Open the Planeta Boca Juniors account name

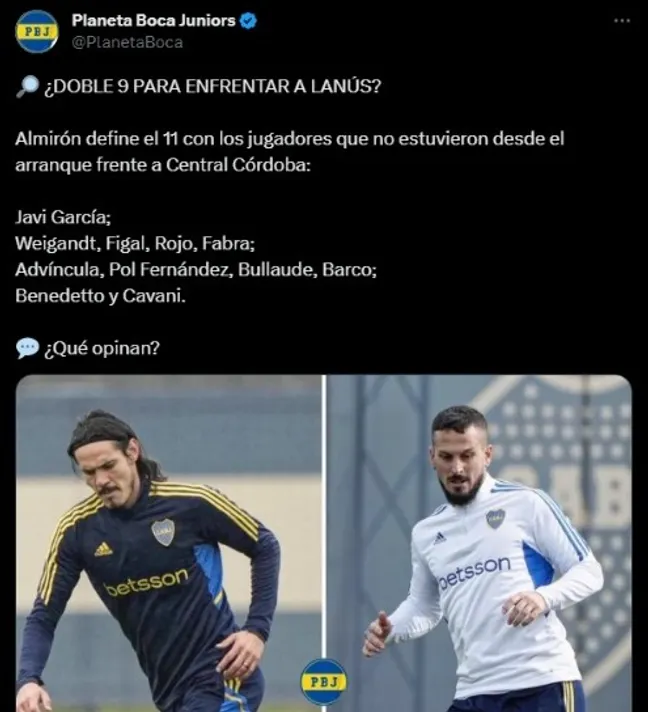153,20
